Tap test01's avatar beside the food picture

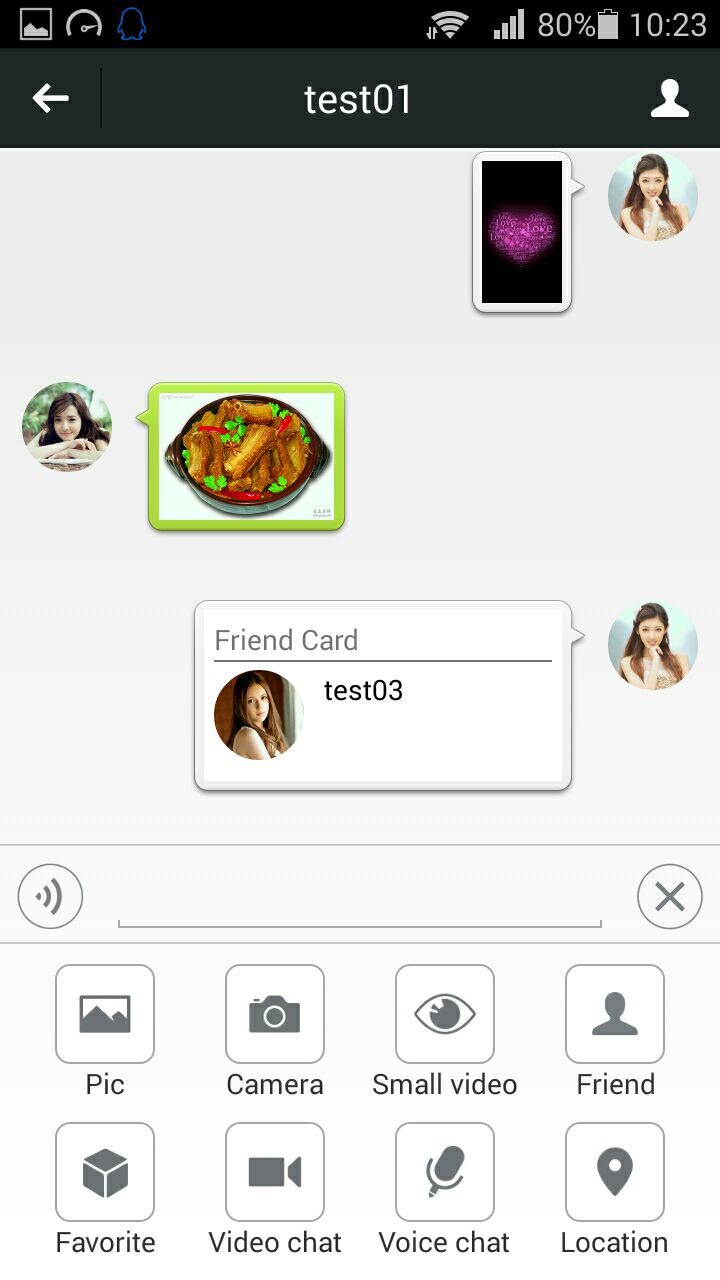click(67, 426)
